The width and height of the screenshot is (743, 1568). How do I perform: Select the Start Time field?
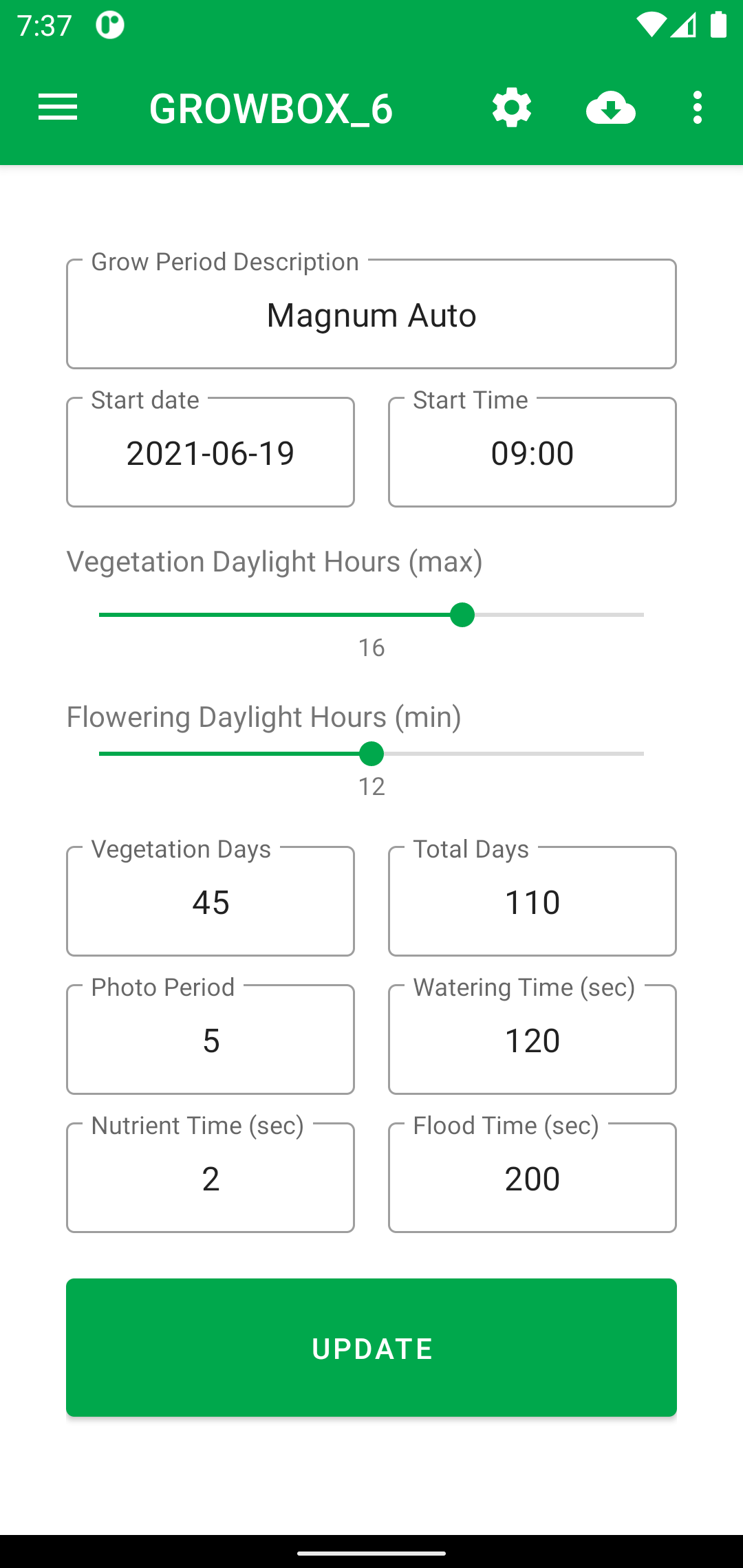click(532, 453)
